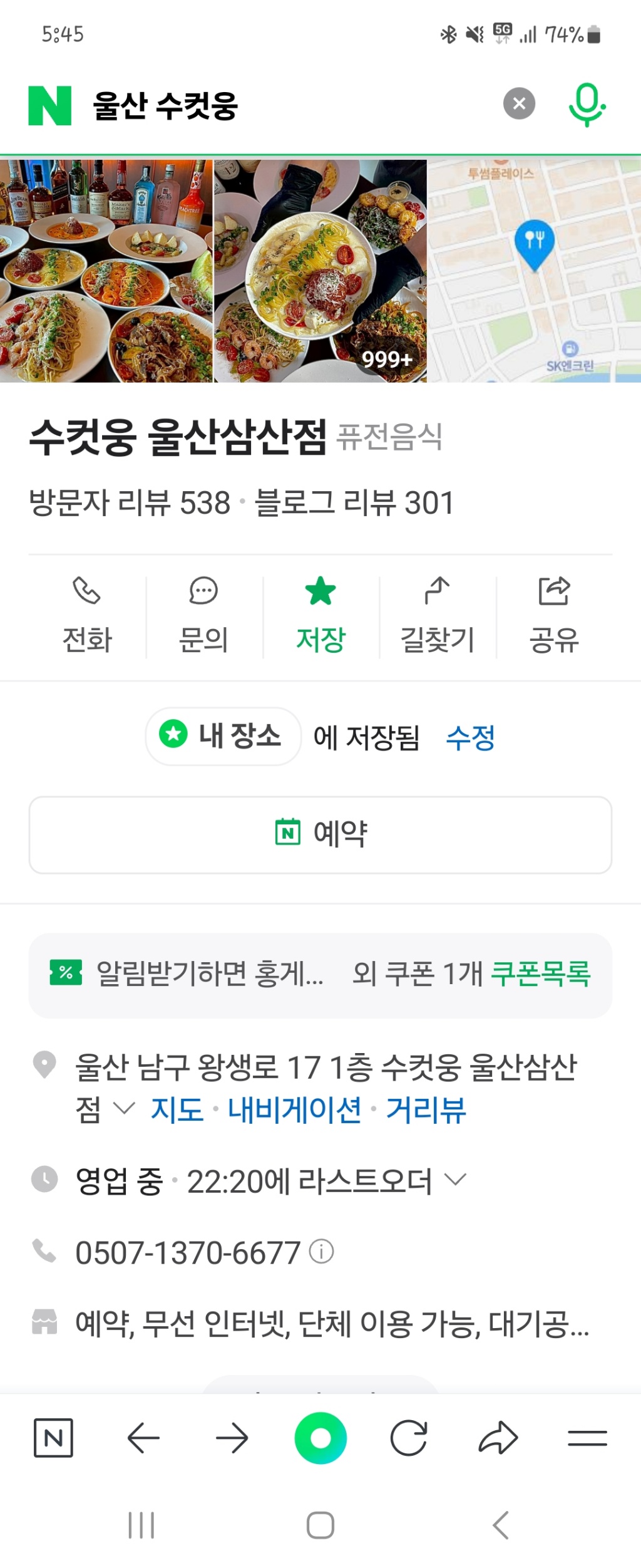Start voice search with the microphone
The image size is (641, 1568).
[x=587, y=104]
